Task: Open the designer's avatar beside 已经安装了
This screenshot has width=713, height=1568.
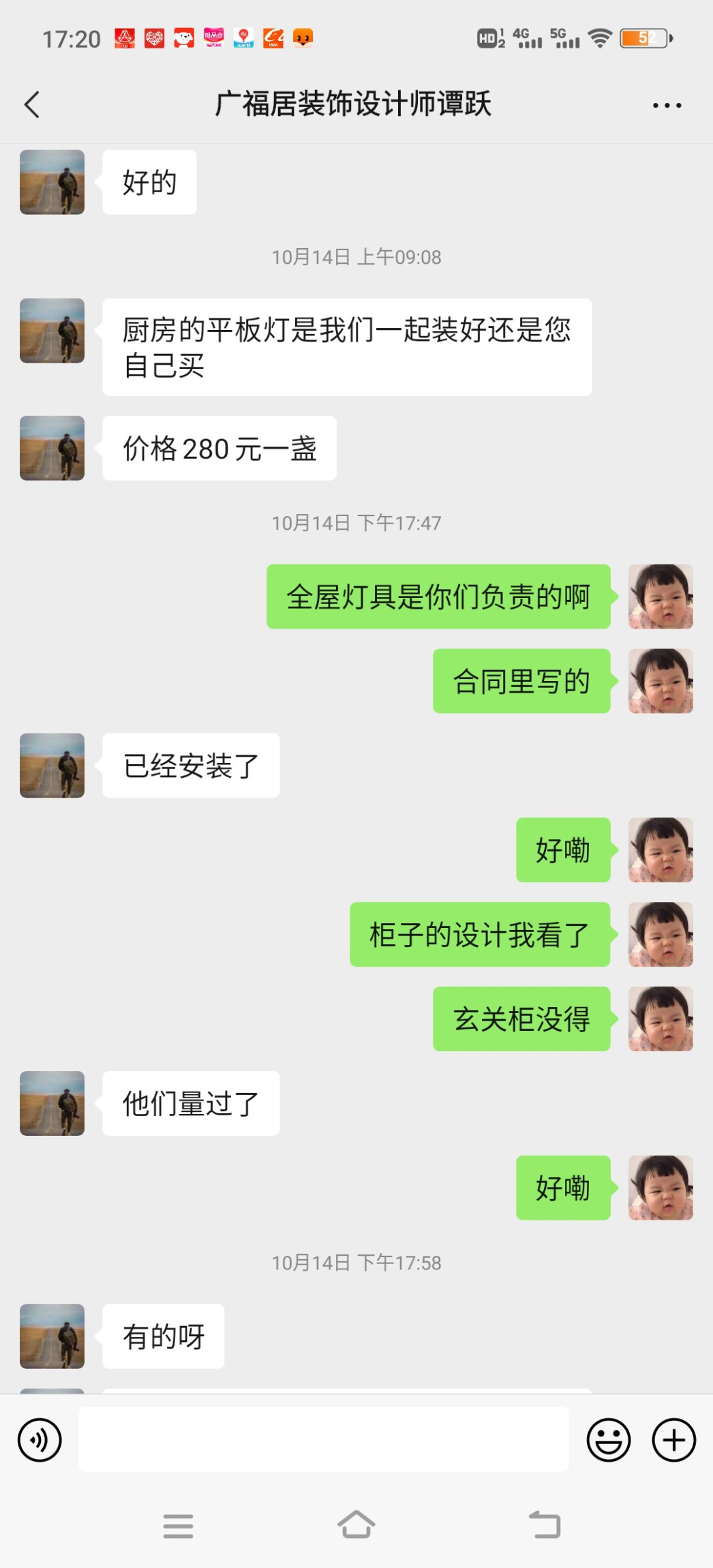Action: (52, 766)
